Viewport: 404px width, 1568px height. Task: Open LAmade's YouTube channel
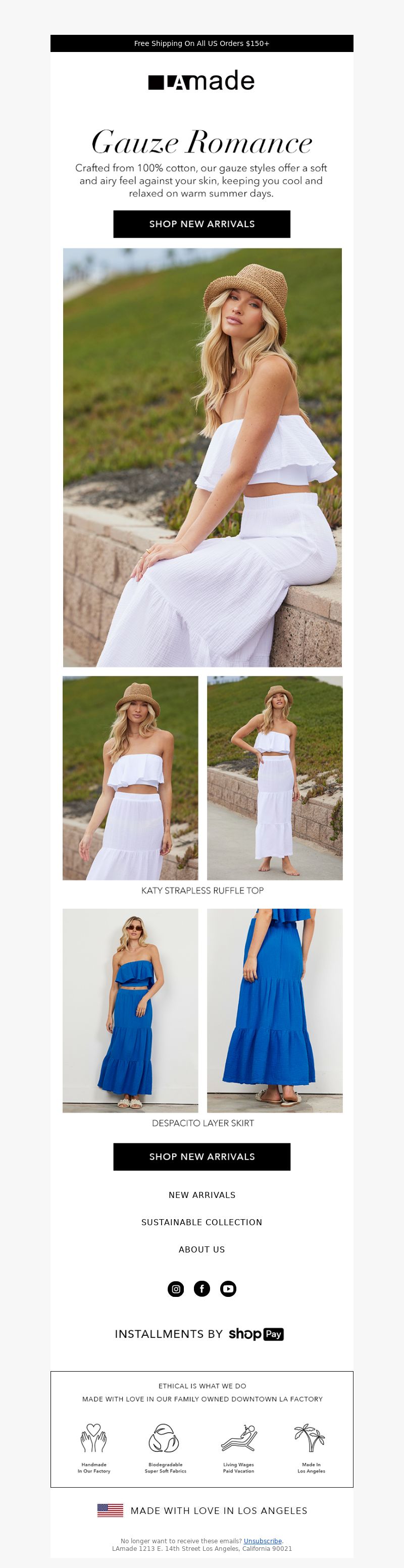coord(228,1289)
